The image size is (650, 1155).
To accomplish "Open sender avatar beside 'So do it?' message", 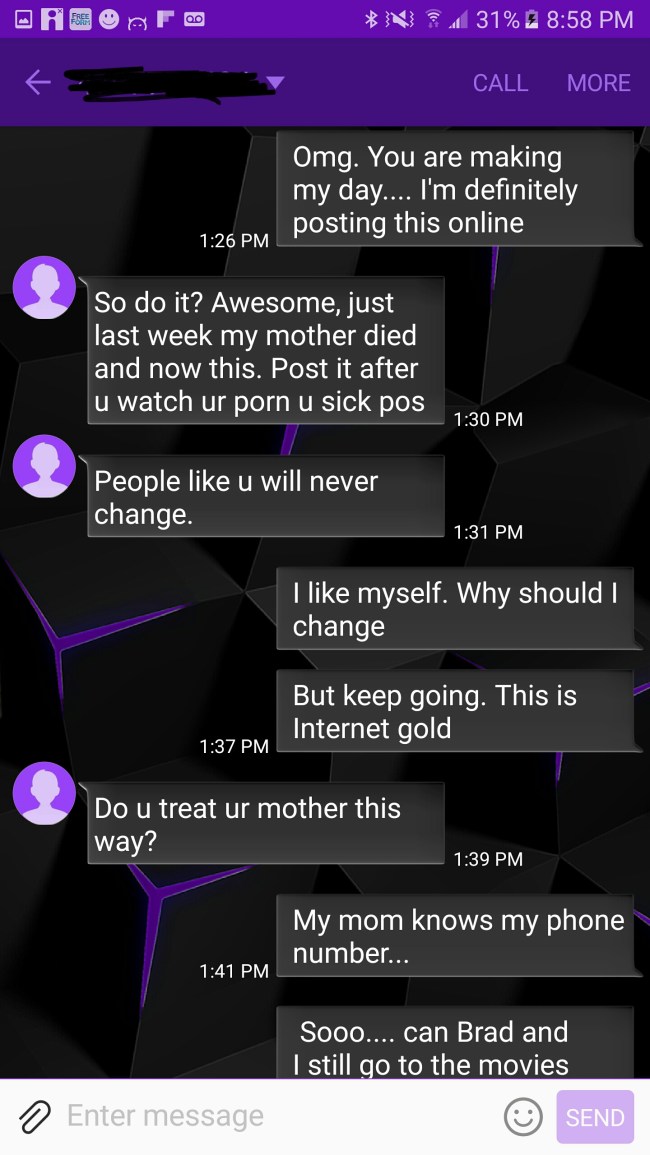I will [x=44, y=287].
